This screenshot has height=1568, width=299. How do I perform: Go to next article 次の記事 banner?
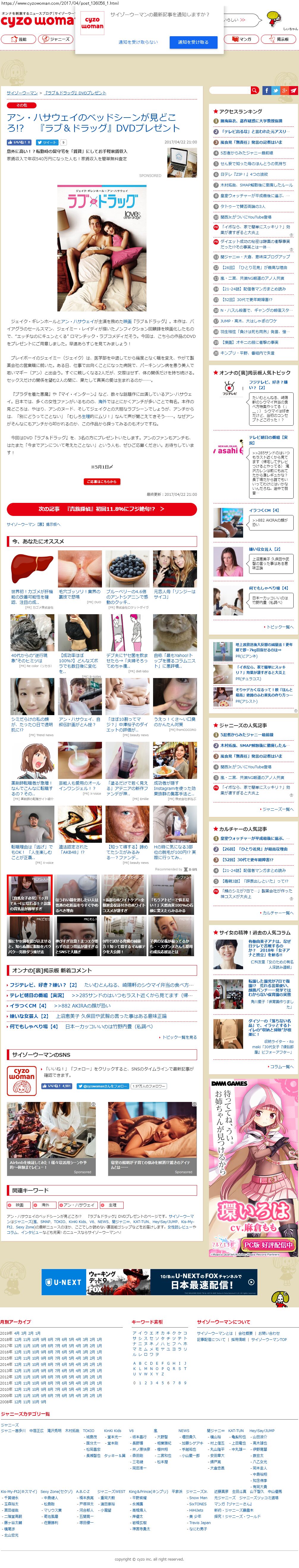tap(101, 508)
